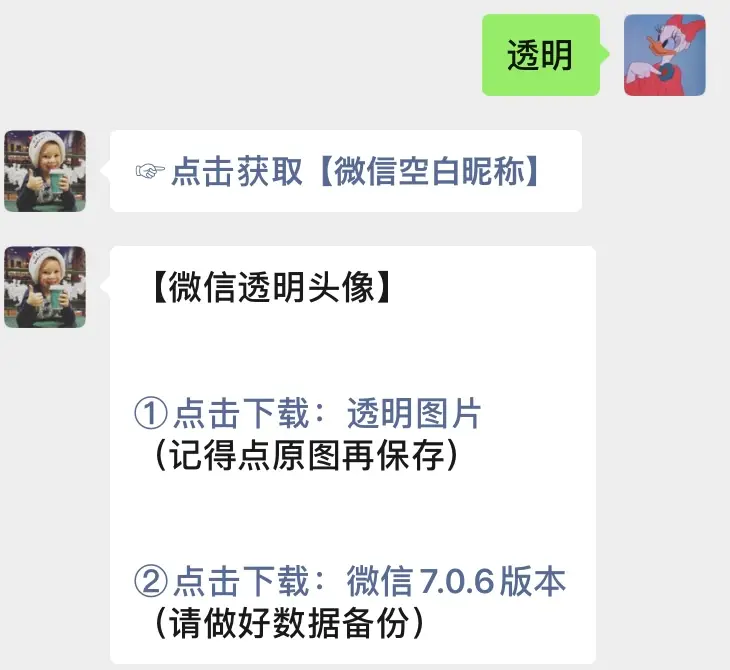Viewport: 730px width, 670px height.
Task: Open the Daisy Duck sender avatar
Action: (664, 56)
